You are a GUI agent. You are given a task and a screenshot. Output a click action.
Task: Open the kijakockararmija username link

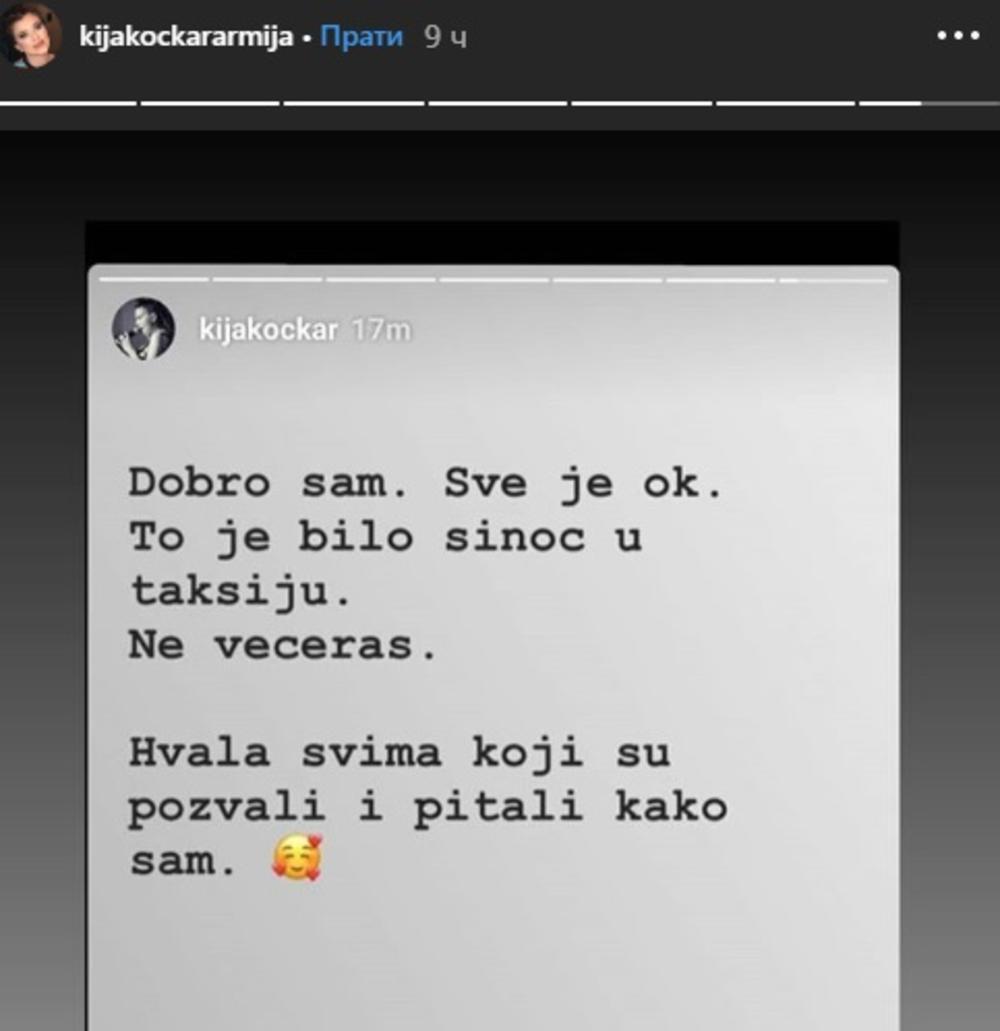coord(186,38)
